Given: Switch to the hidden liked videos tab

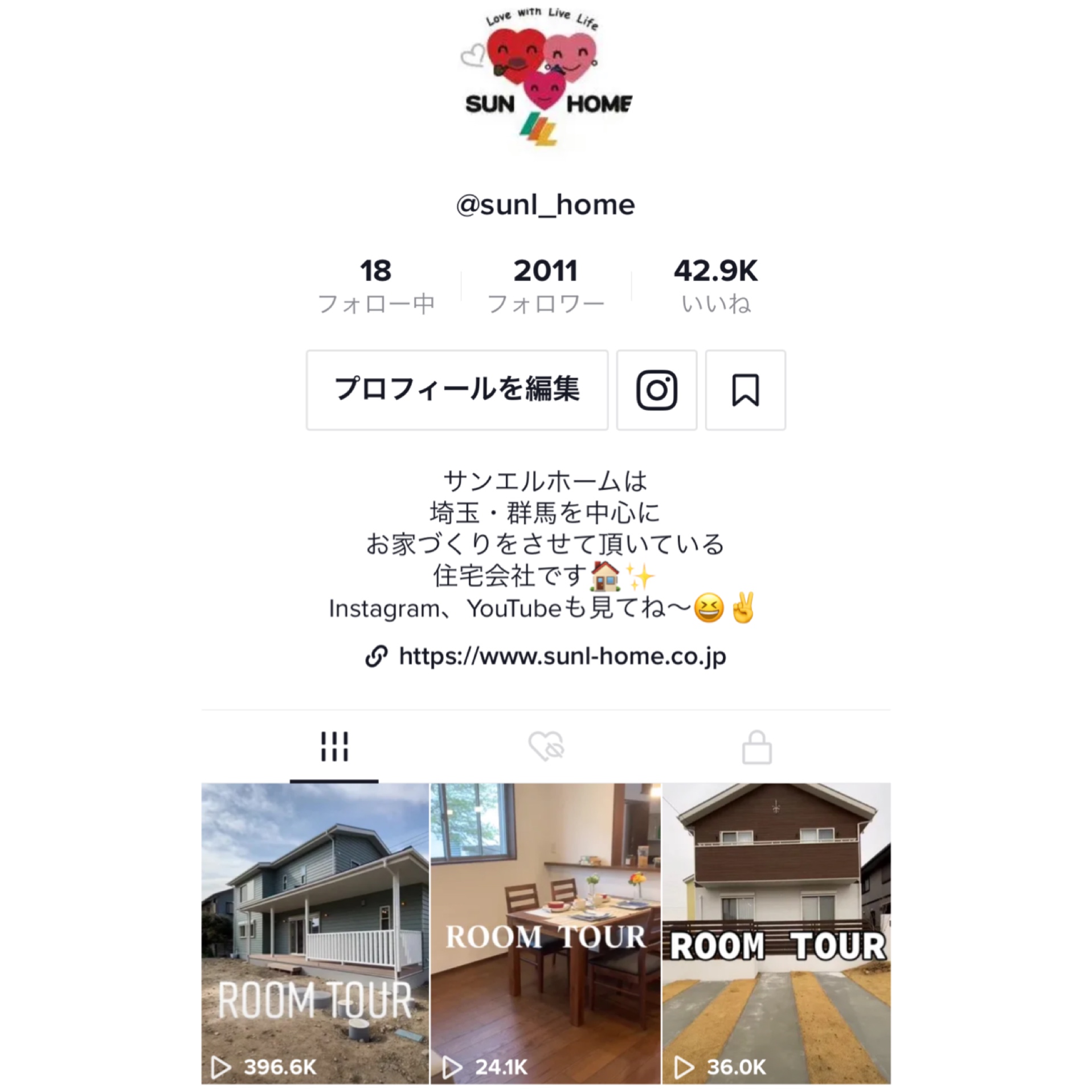Looking at the screenshot, I should (546, 746).
